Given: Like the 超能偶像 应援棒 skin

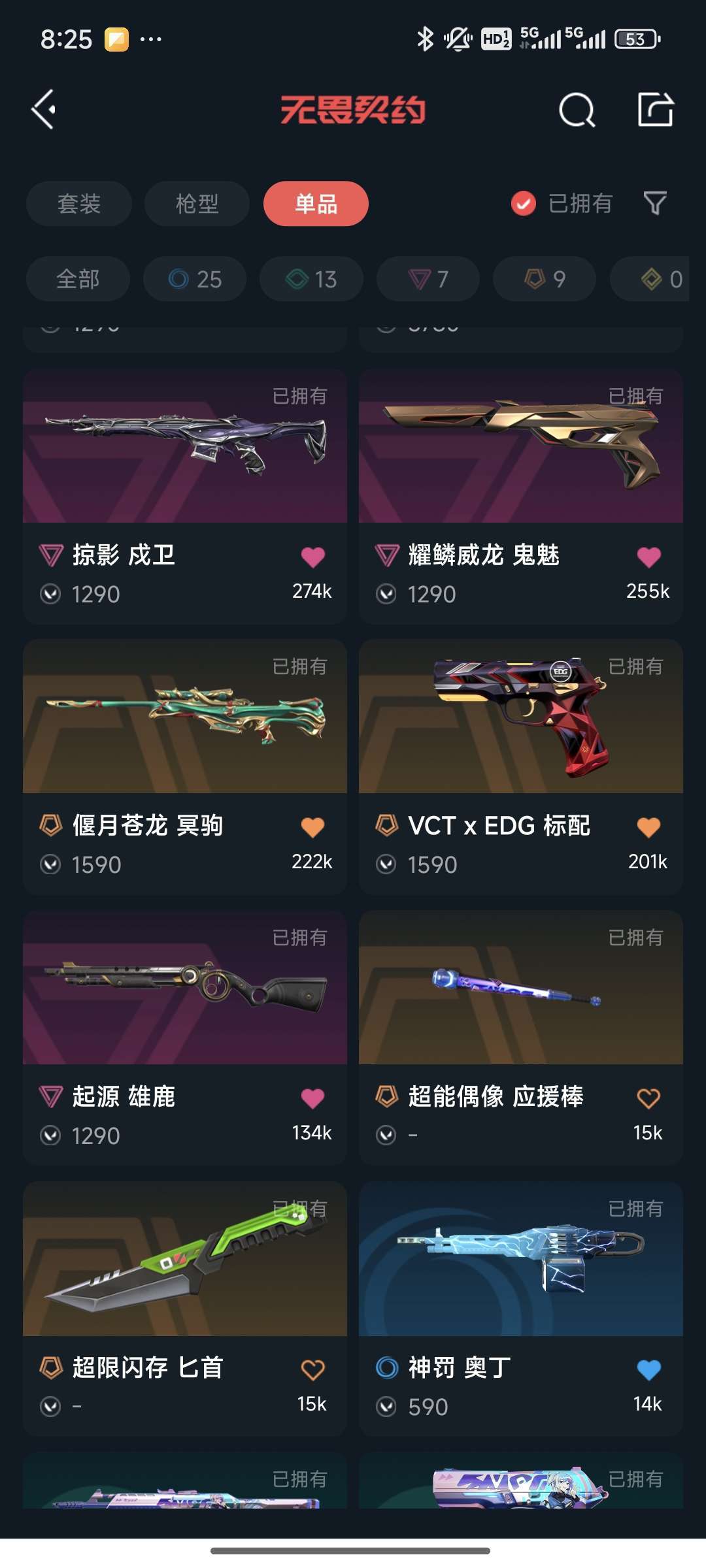Looking at the screenshot, I should tap(648, 1099).
